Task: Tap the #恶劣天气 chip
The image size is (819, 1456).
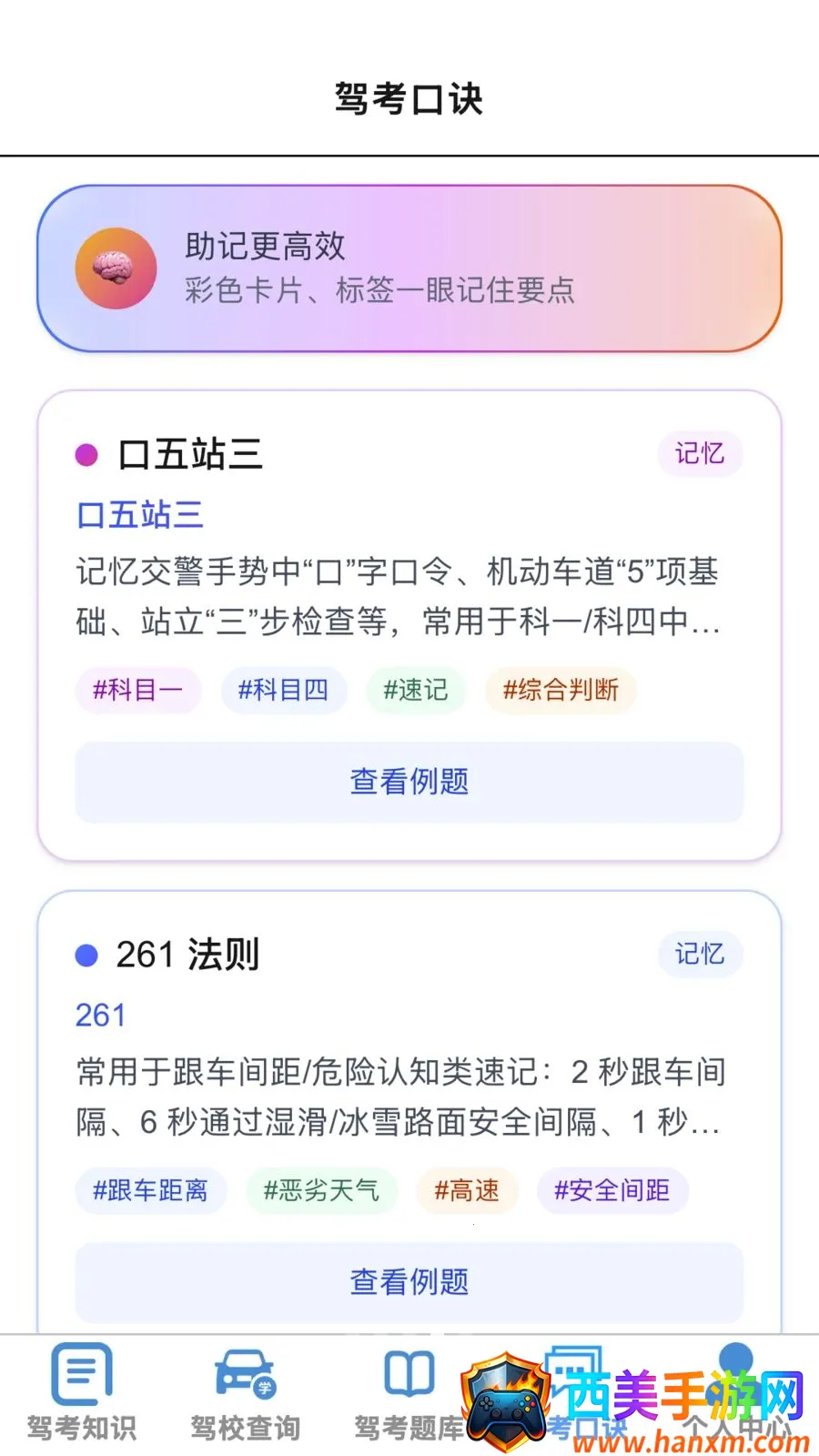Action: (x=321, y=1190)
